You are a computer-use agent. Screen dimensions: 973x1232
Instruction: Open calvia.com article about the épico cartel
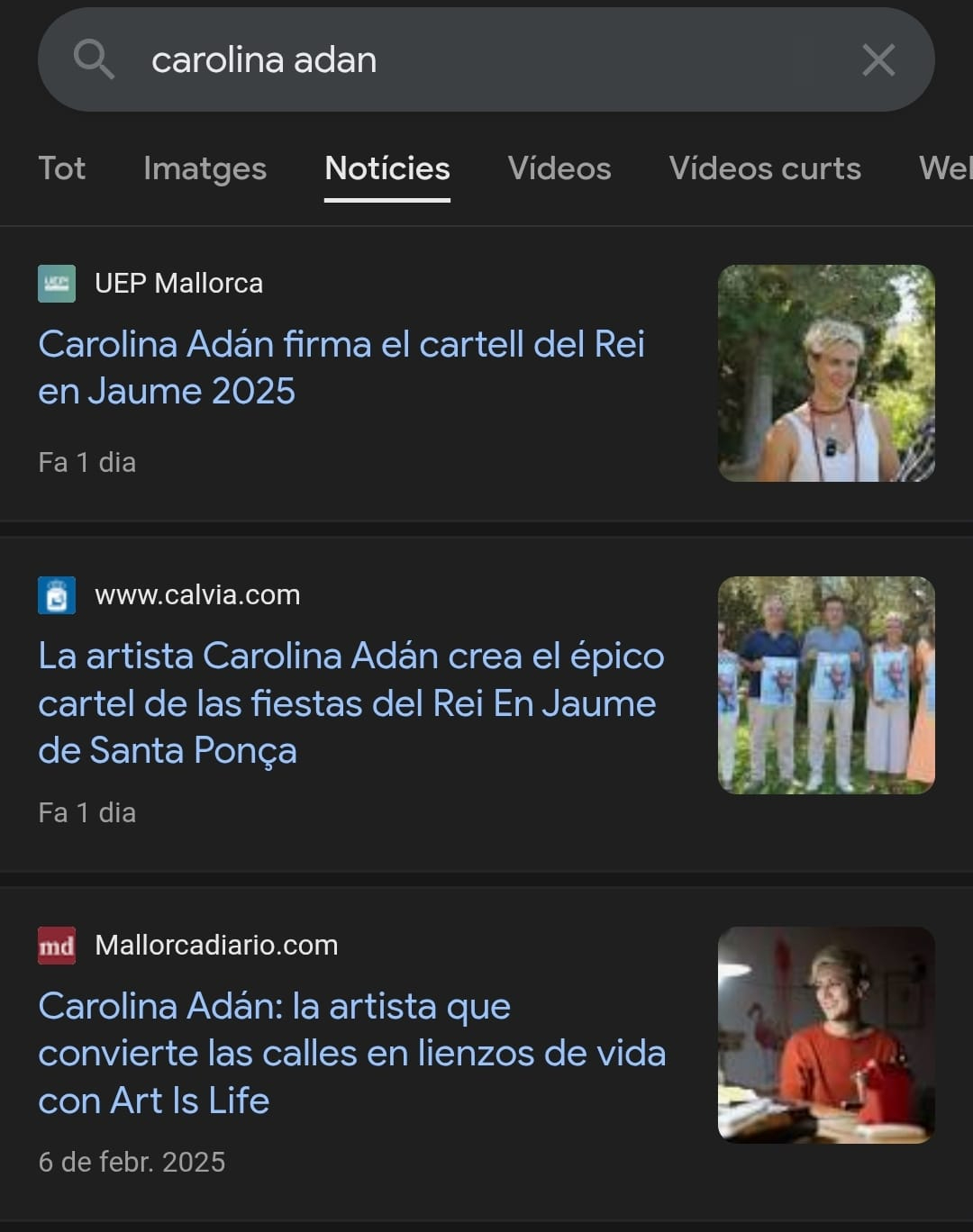tap(350, 702)
